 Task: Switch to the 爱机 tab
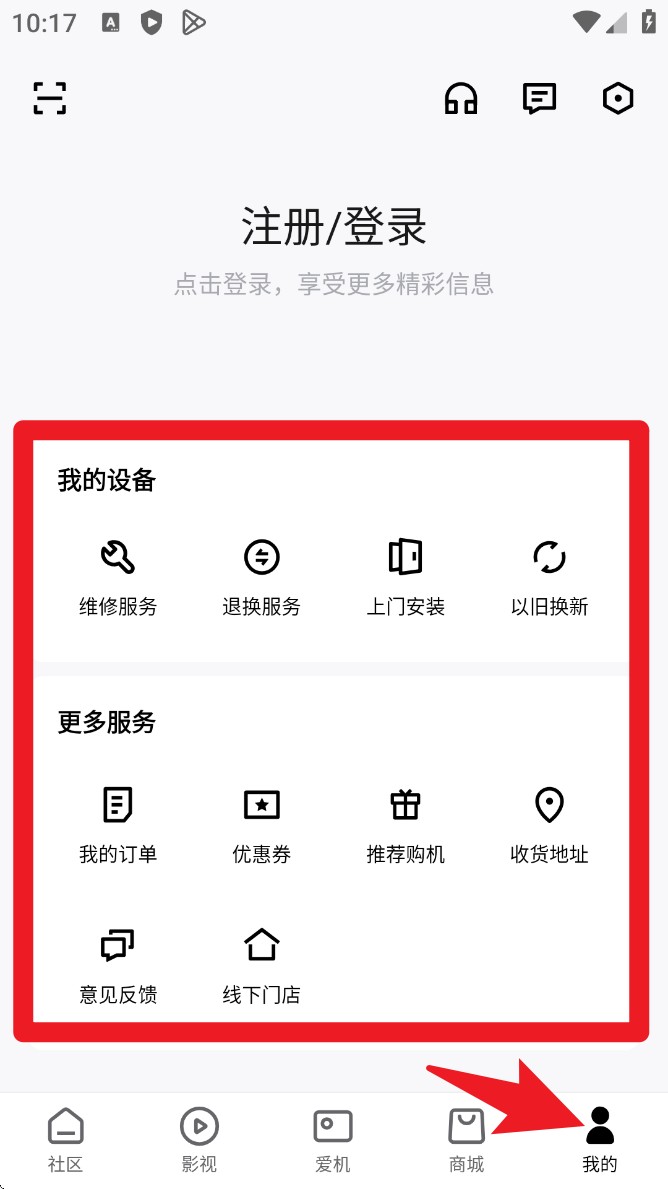[333, 1139]
